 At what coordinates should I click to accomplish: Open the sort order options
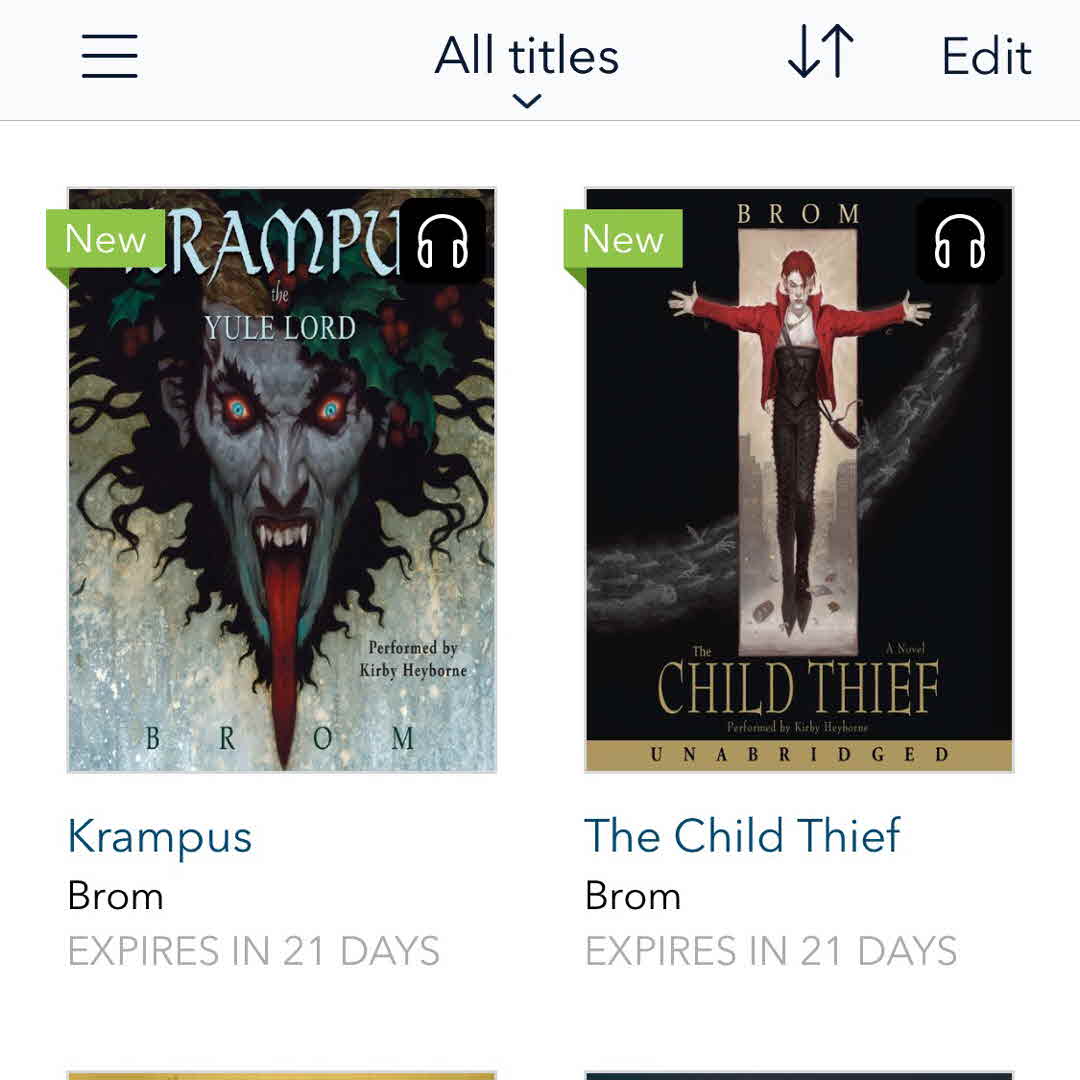point(821,54)
